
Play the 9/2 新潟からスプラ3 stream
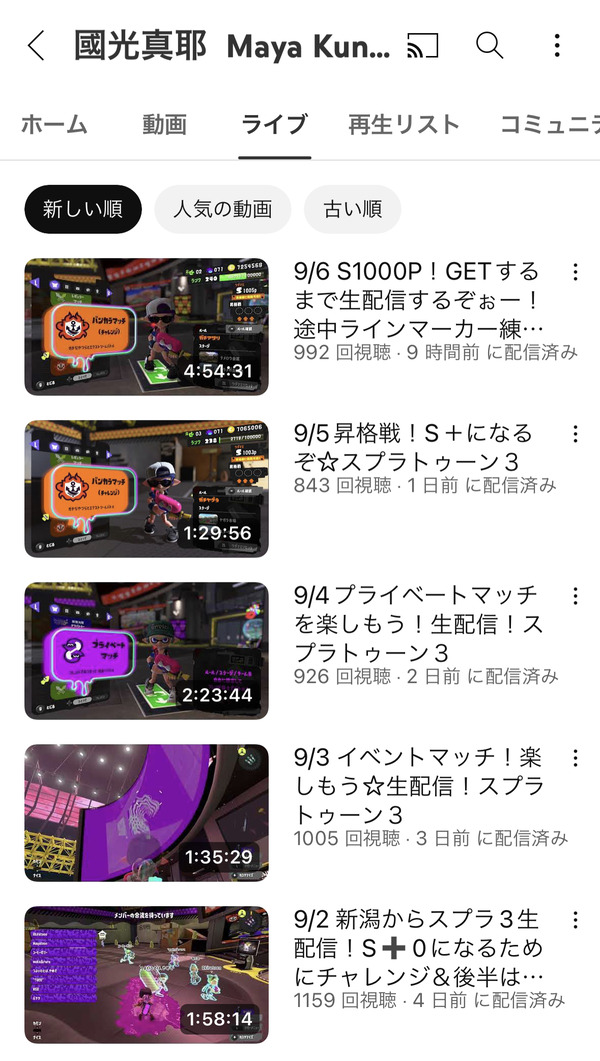coord(147,974)
